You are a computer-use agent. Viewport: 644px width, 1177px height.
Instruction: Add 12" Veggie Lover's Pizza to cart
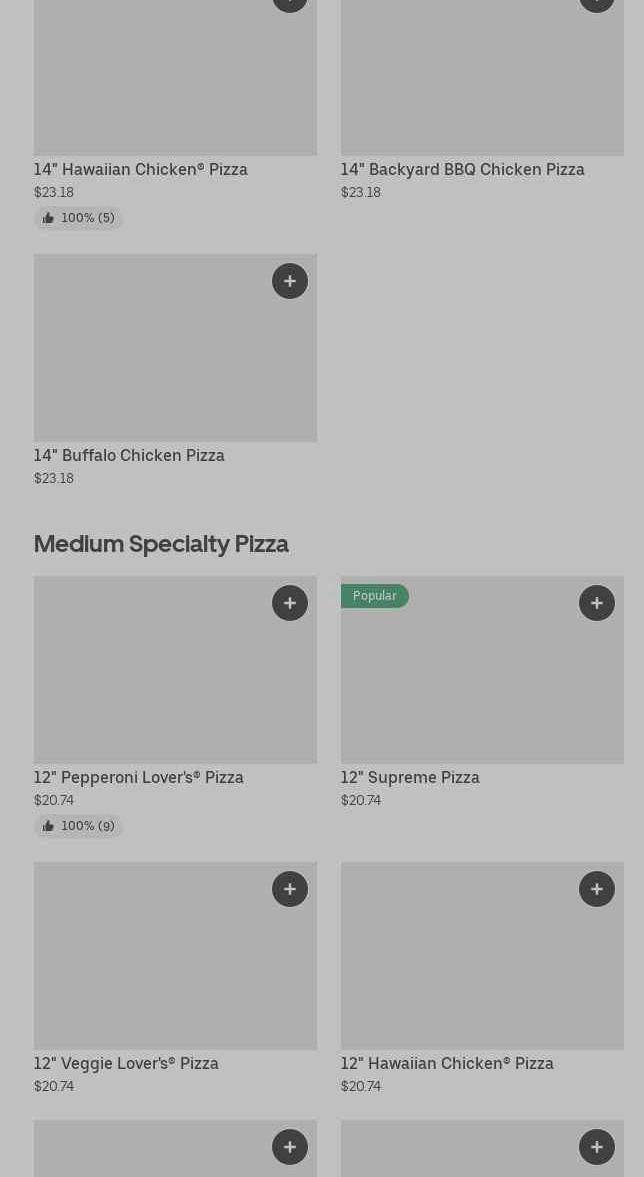click(x=290, y=889)
